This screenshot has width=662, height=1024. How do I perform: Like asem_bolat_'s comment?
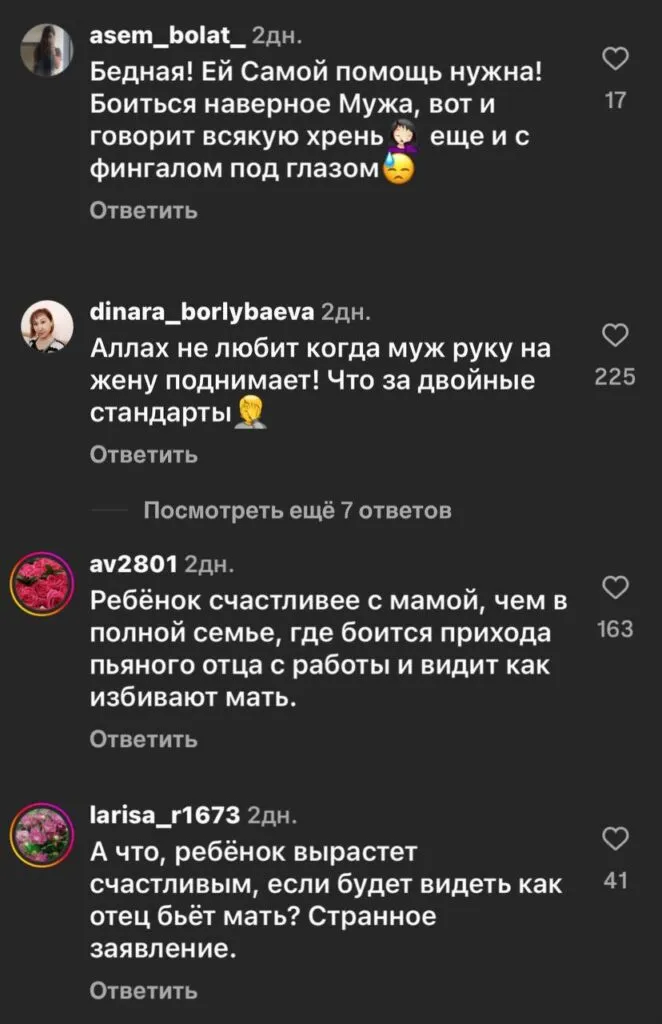click(617, 61)
